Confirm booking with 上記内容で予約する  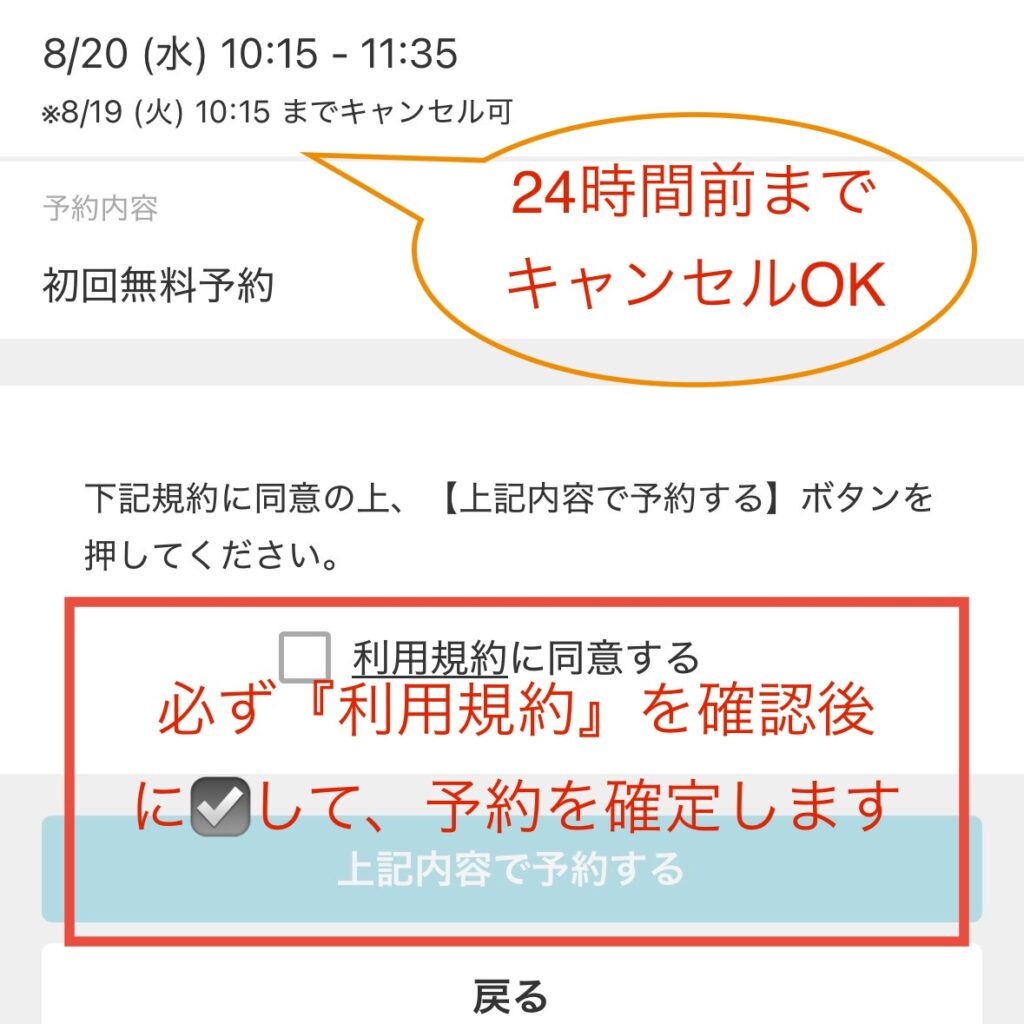511,869
